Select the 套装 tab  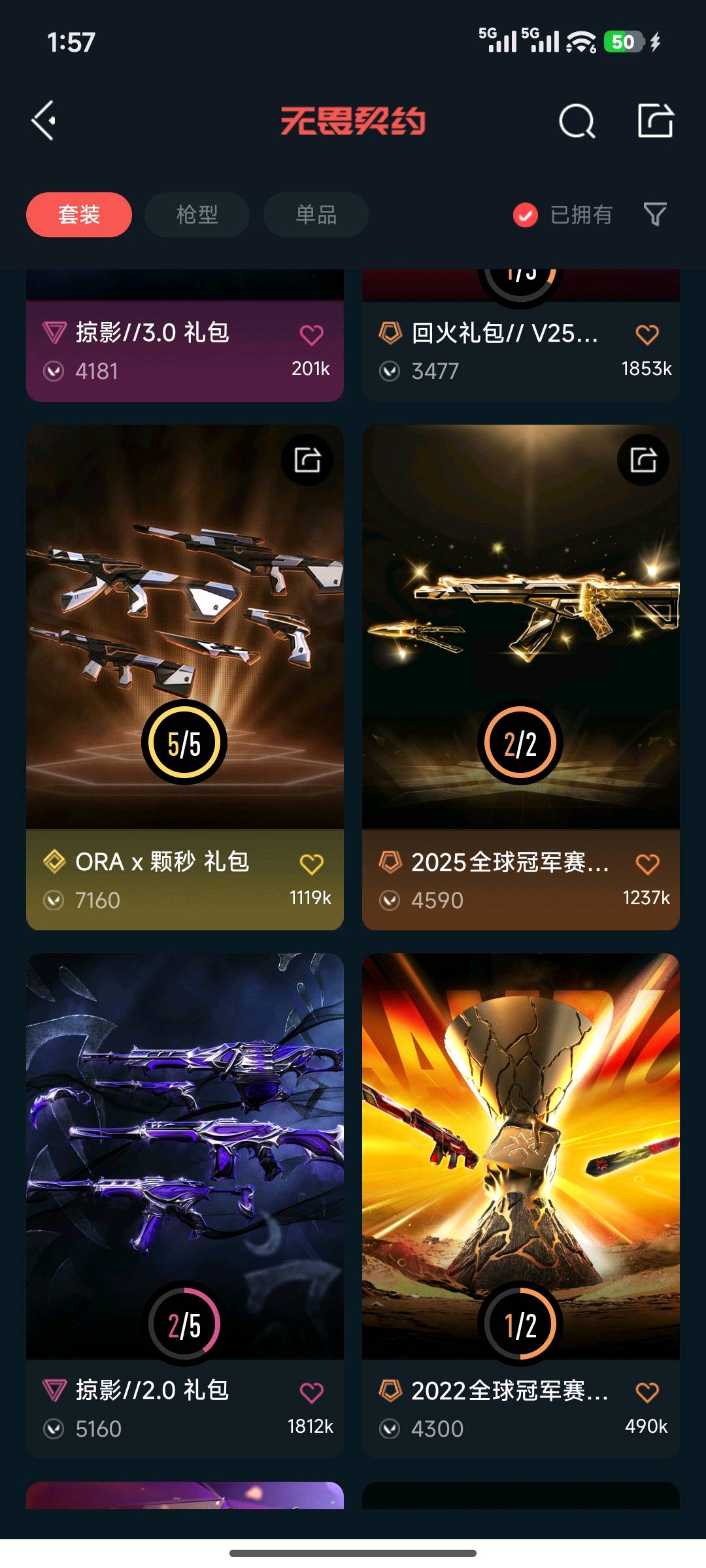[x=79, y=215]
